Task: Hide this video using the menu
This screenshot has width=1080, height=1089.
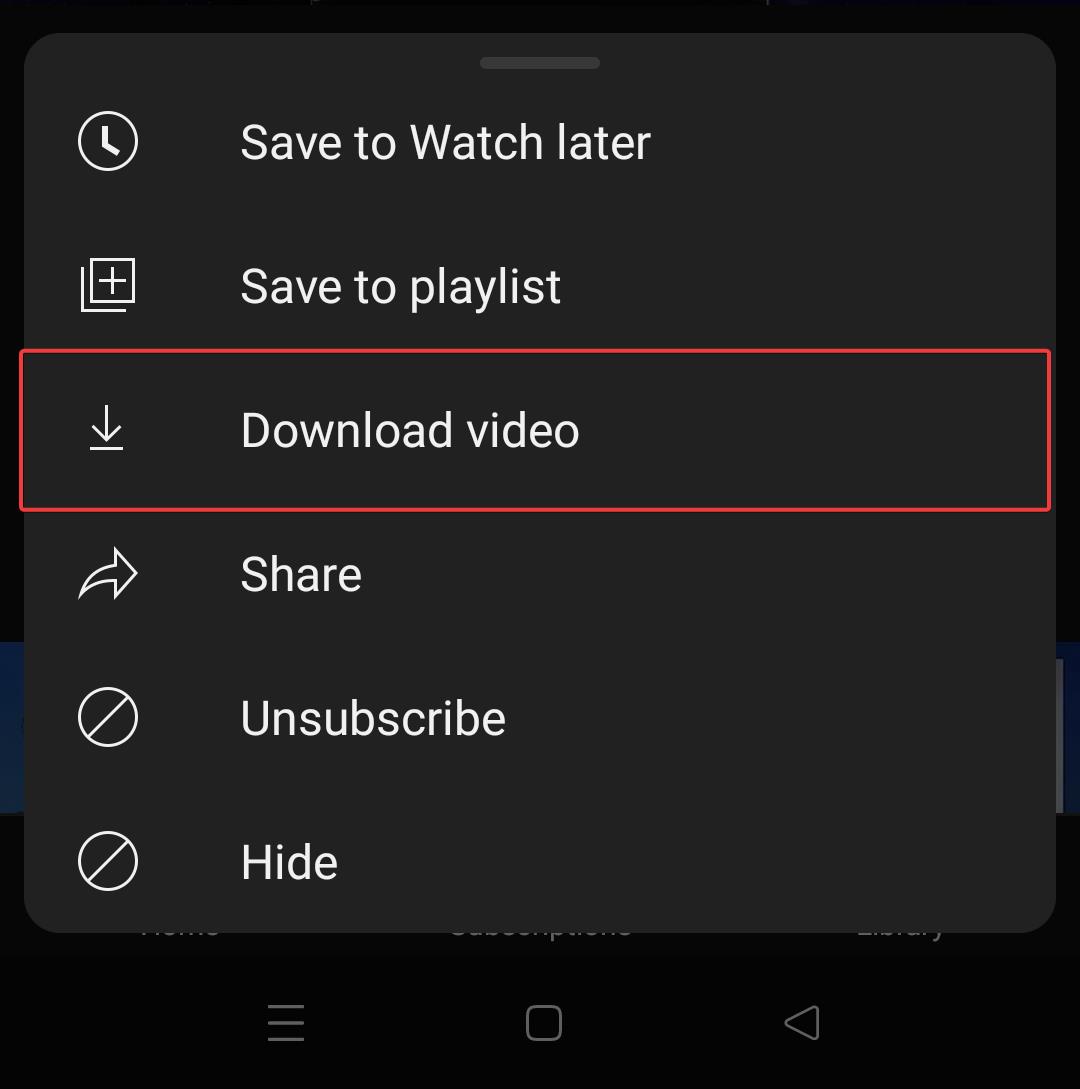Action: [288, 860]
